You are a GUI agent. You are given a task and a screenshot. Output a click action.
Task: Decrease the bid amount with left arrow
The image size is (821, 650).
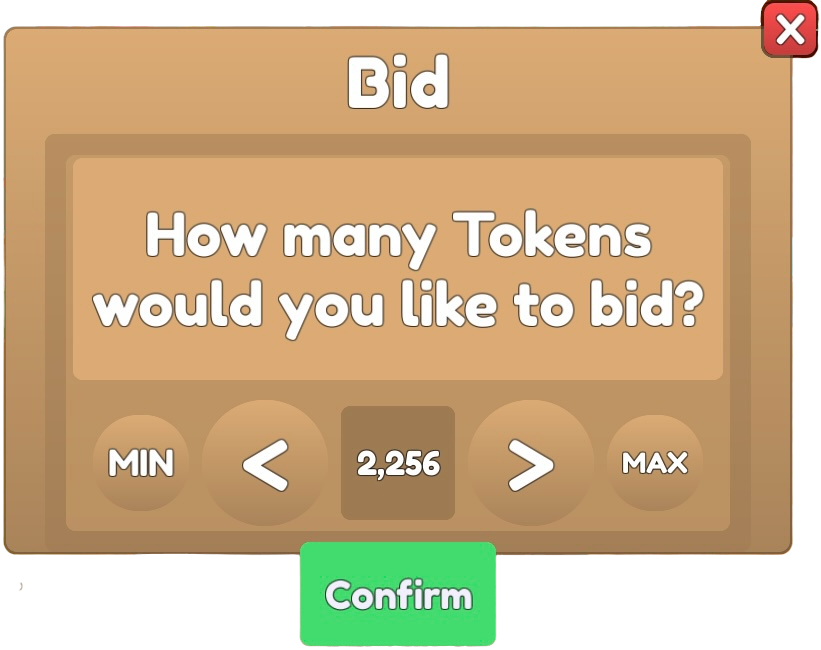point(265,463)
